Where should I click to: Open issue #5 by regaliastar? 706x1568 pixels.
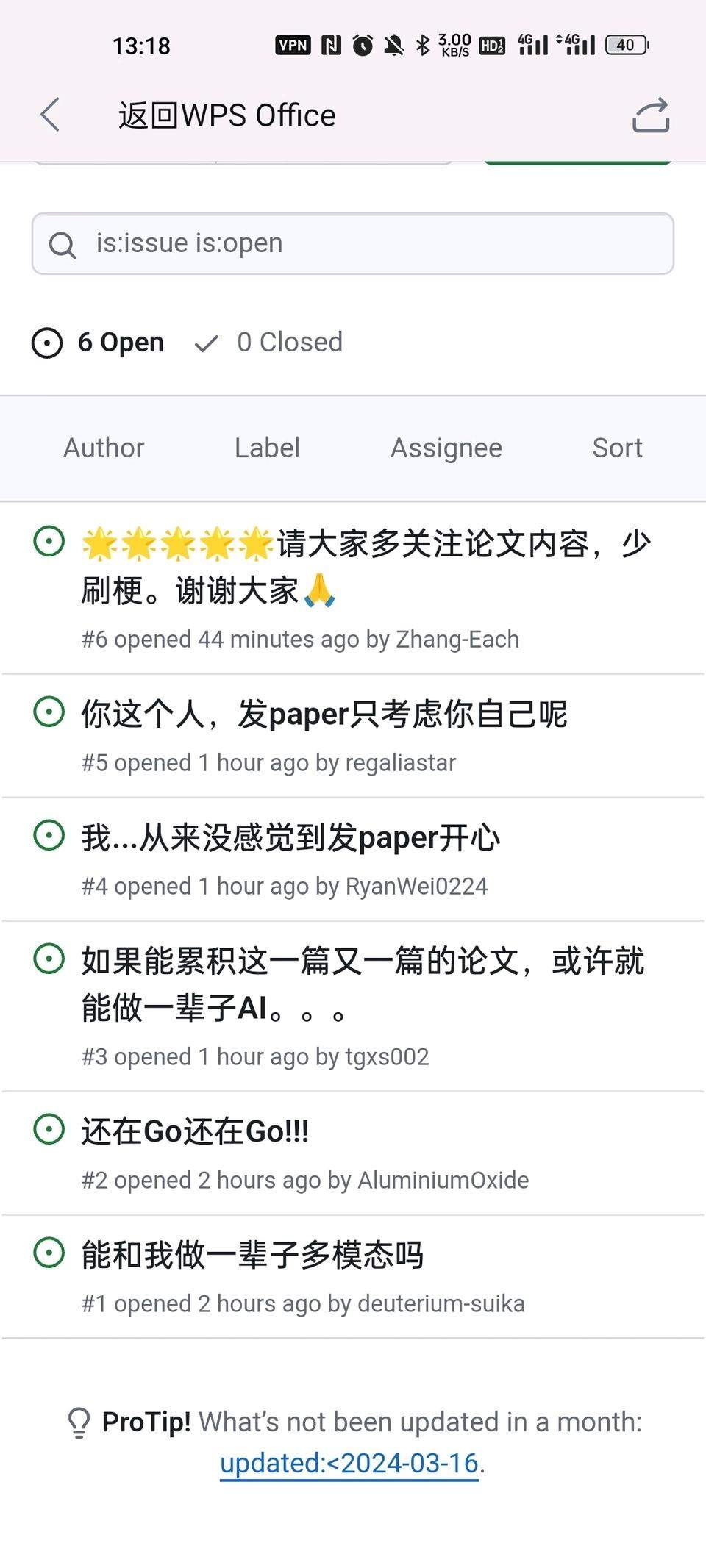[x=324, y=714]
